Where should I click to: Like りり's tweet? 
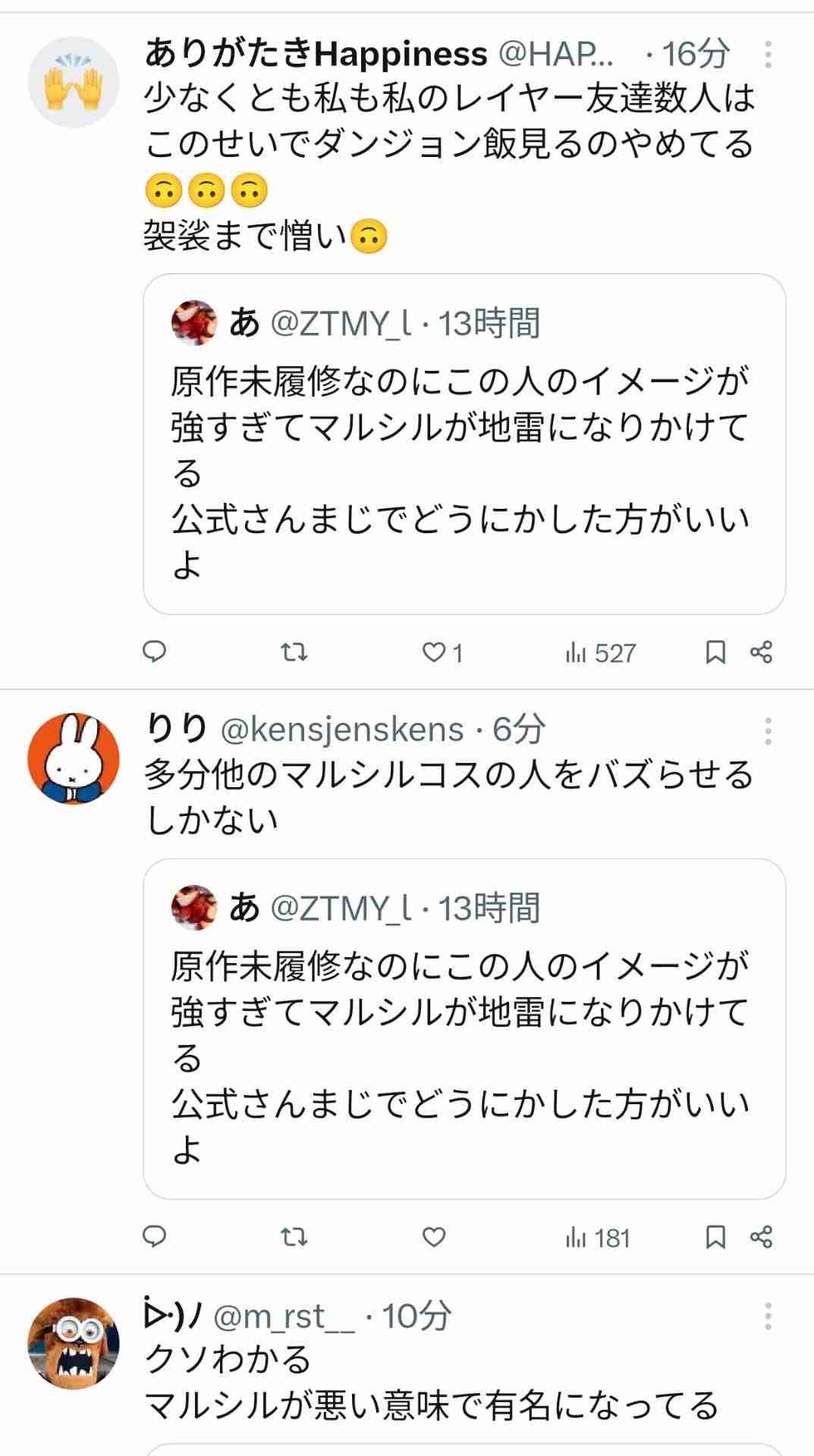(x=434, y=1238)
